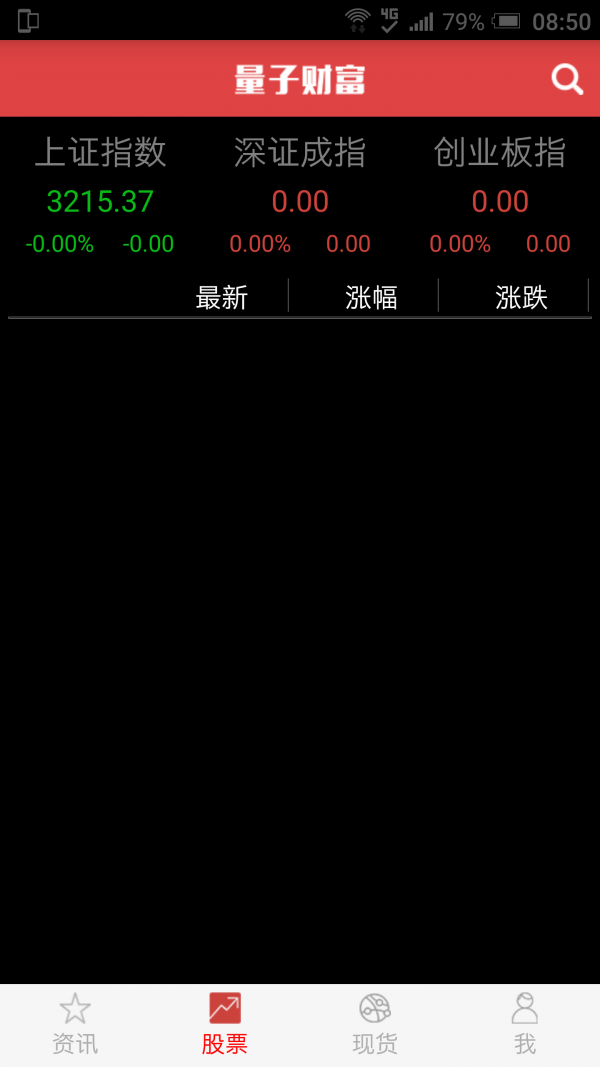Open the search magnifier icon
This screenshot has width=600, height=1067.
567,80
